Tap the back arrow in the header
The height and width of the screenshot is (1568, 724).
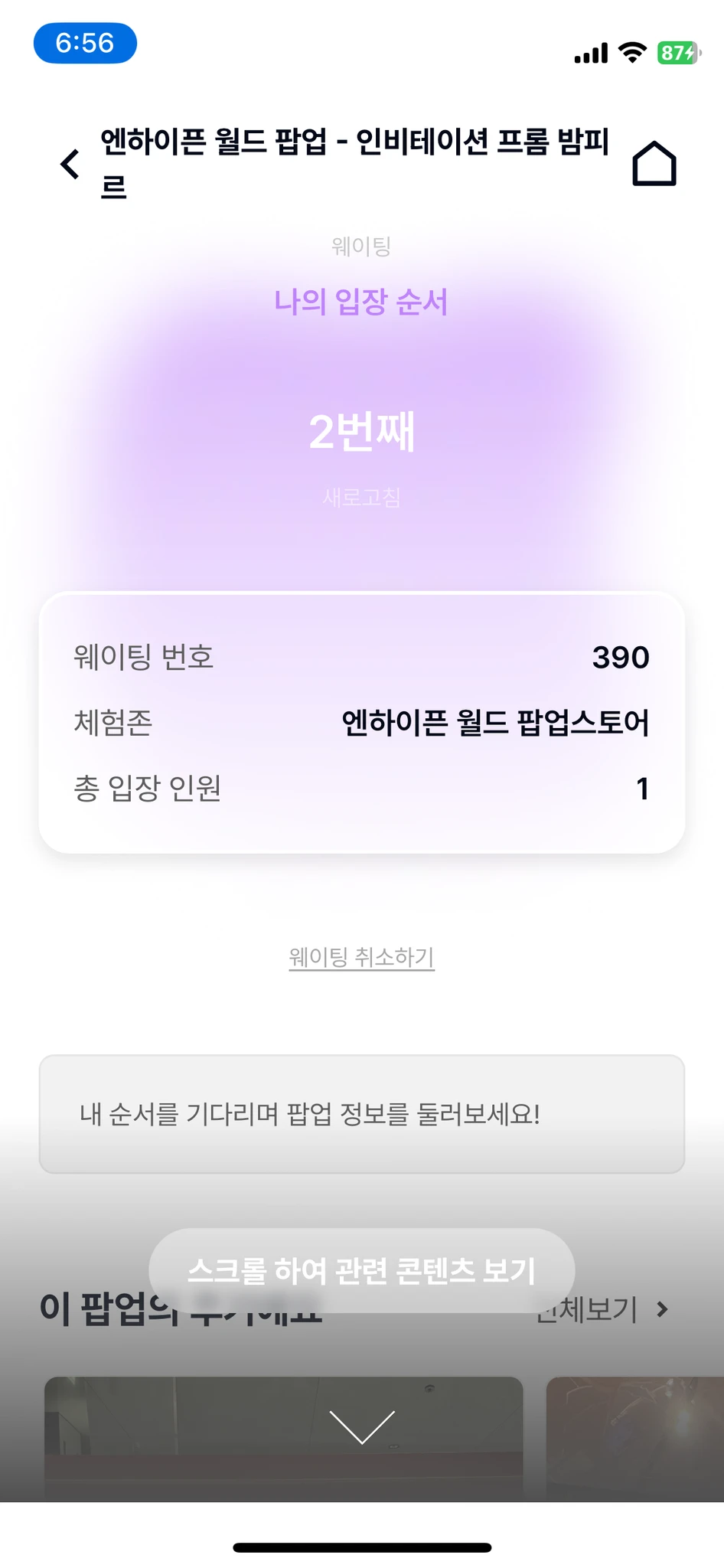click(x=69, y=164)
